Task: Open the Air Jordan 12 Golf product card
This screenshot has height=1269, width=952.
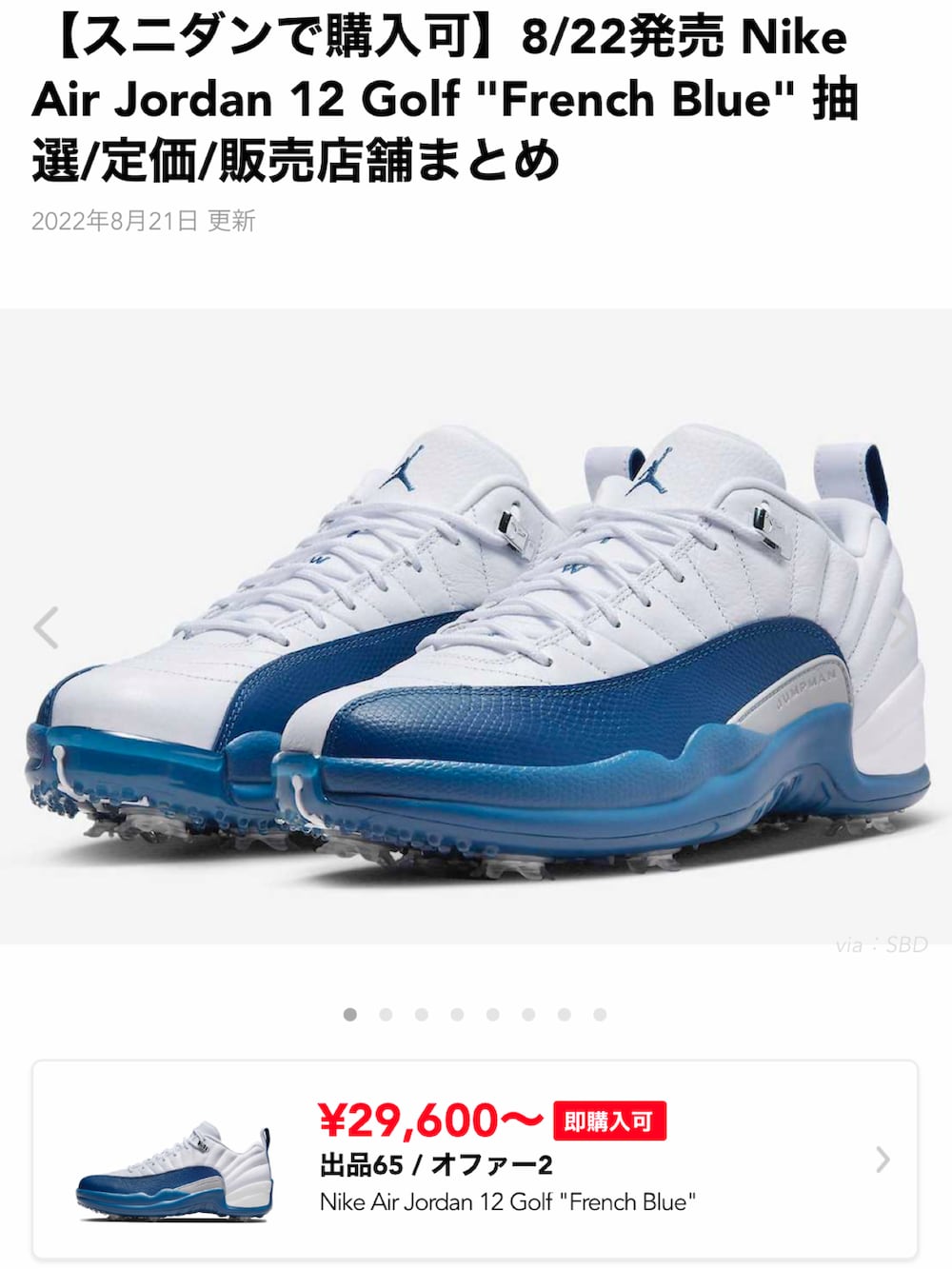Action: point(476,1160)
